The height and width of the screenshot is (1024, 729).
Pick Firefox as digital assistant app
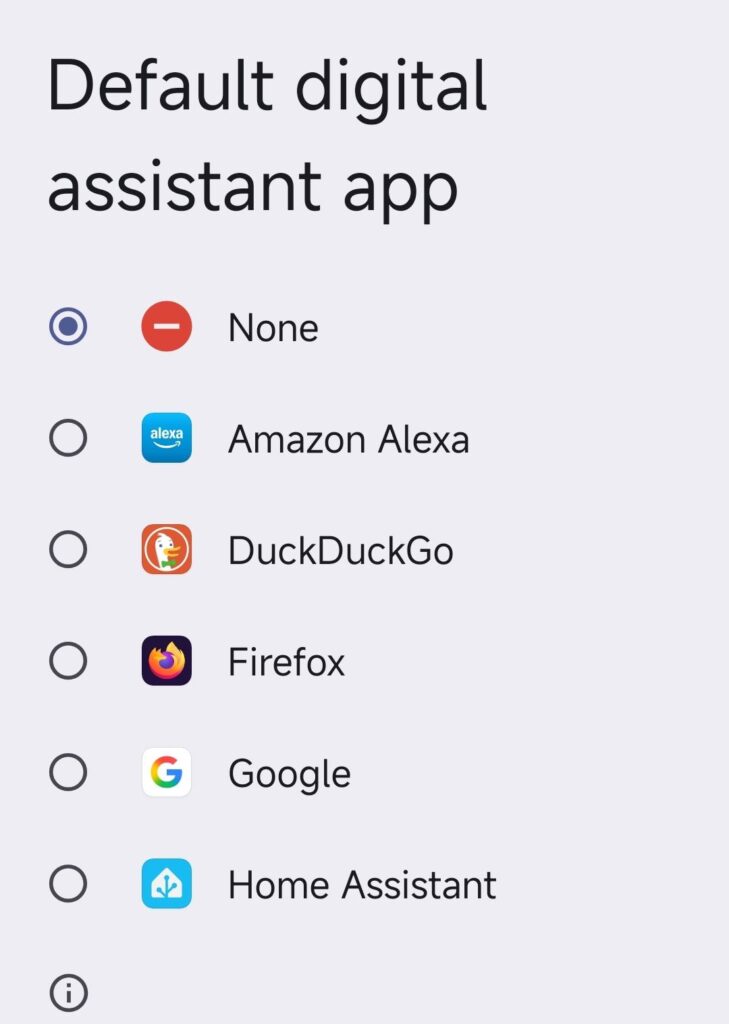point(68,661)
